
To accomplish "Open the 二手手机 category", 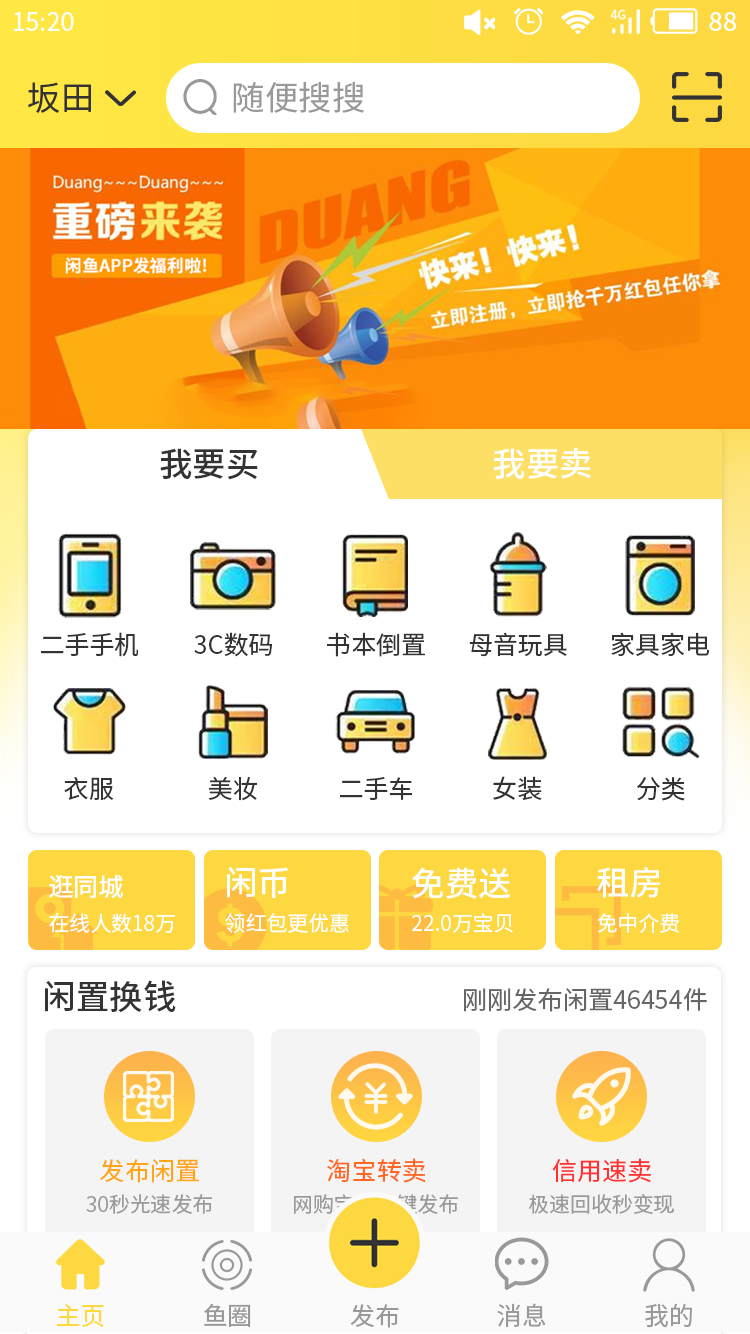I will coord(90,596).
